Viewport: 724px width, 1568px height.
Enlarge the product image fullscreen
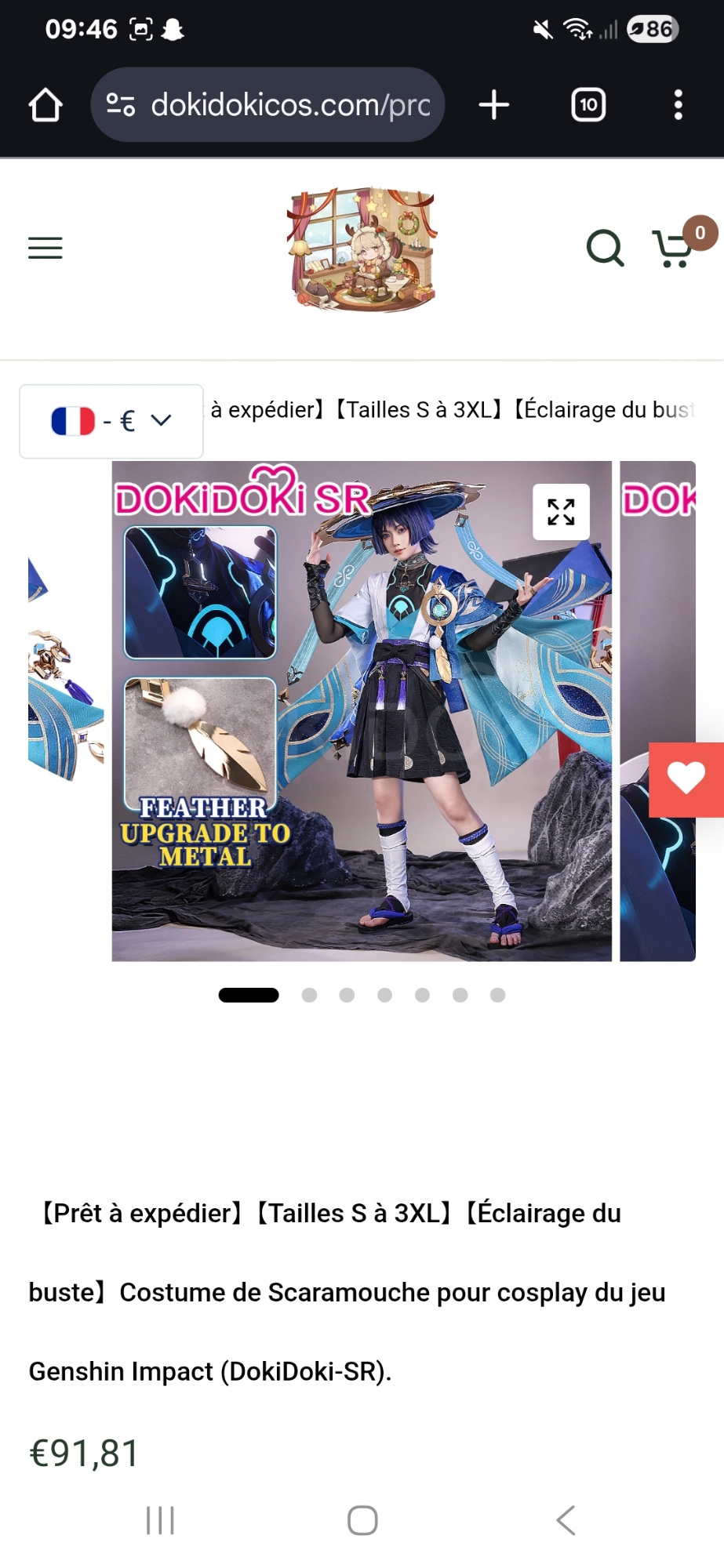(x=561, y=512)
